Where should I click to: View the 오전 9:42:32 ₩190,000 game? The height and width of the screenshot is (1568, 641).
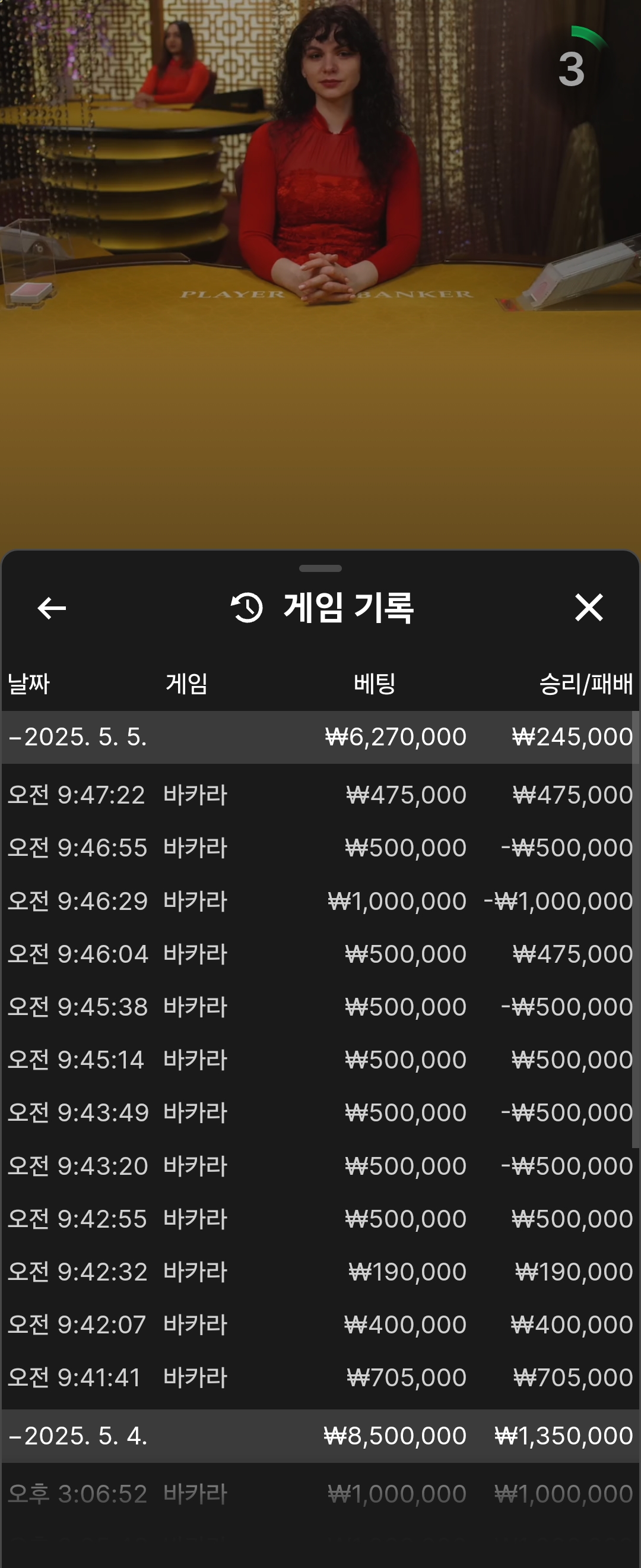tap(319, 1272)
